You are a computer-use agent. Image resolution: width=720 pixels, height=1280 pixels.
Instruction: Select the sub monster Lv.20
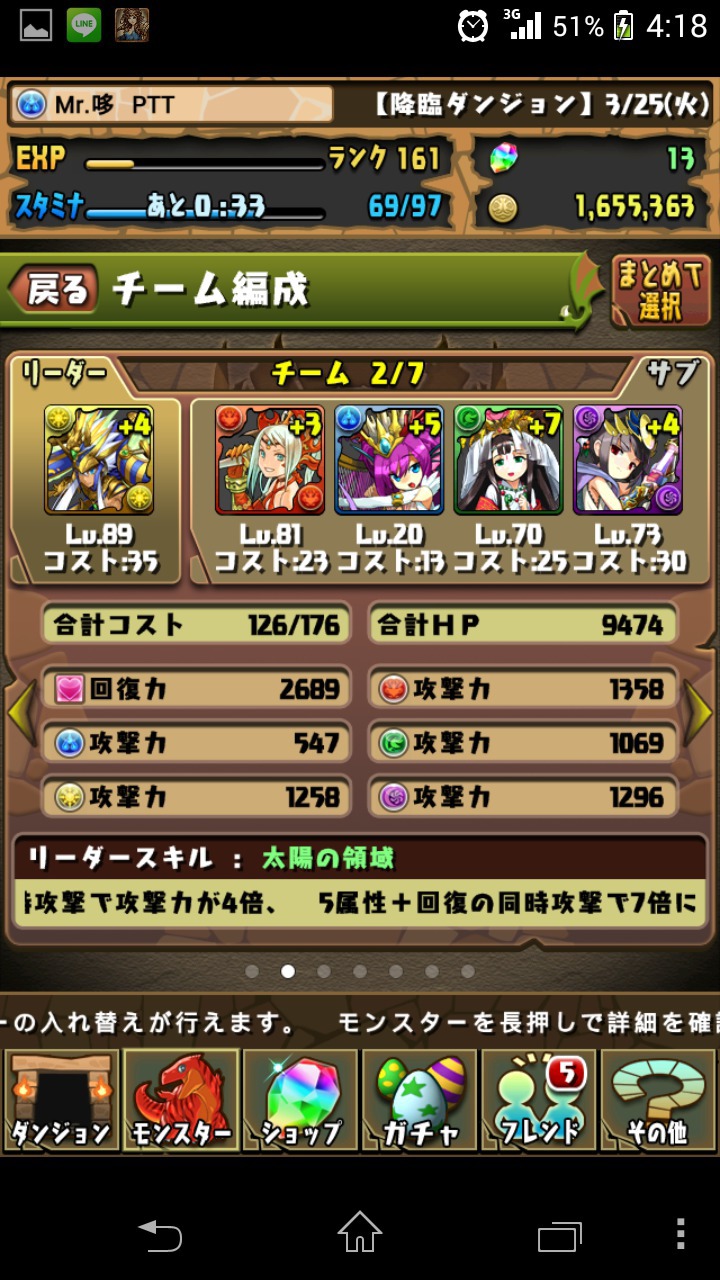click(x=388, y=460)
